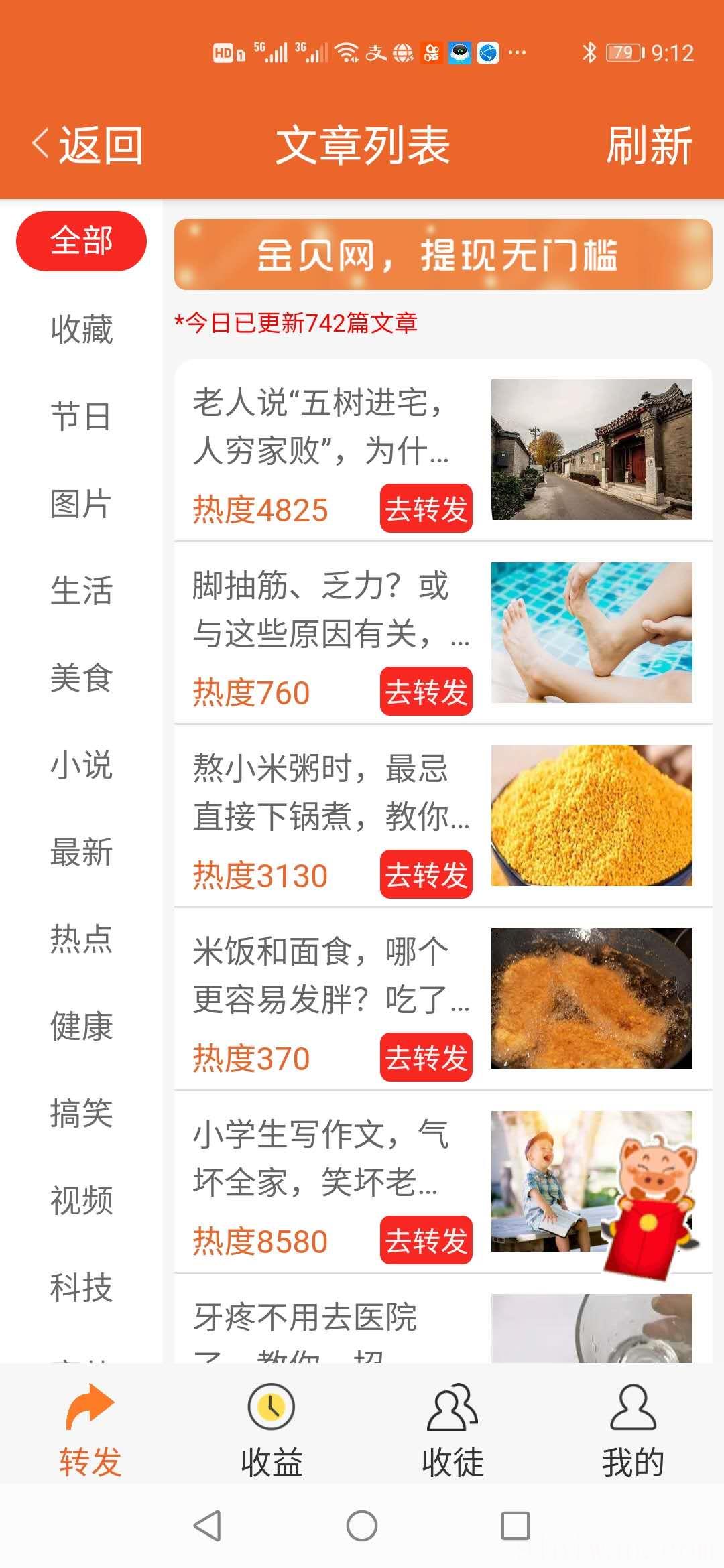Forward the 小学生写作文 article
Viewport: 724px width, 1568px height.
tap(426, 1240)
